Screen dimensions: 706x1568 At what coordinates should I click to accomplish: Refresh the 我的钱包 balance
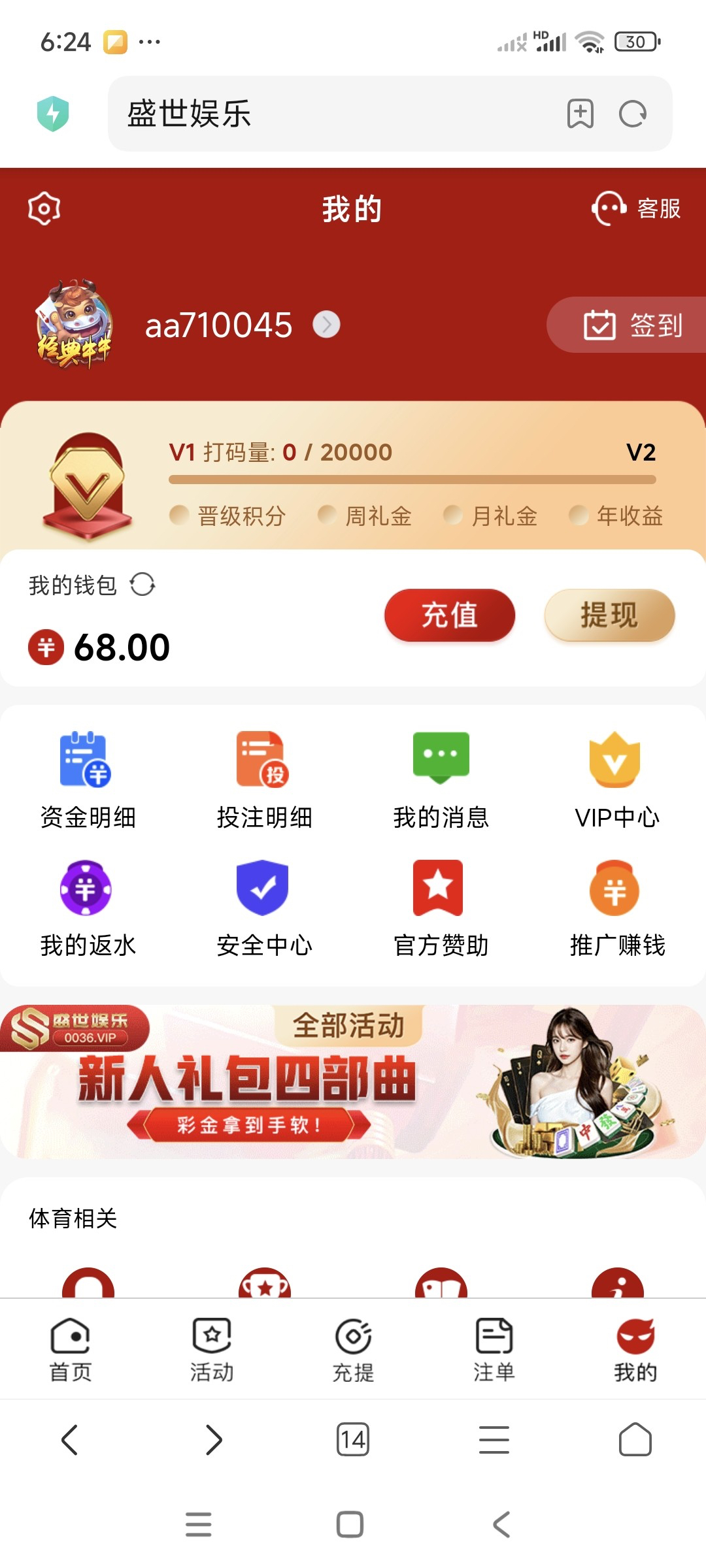tap(143, 585)
